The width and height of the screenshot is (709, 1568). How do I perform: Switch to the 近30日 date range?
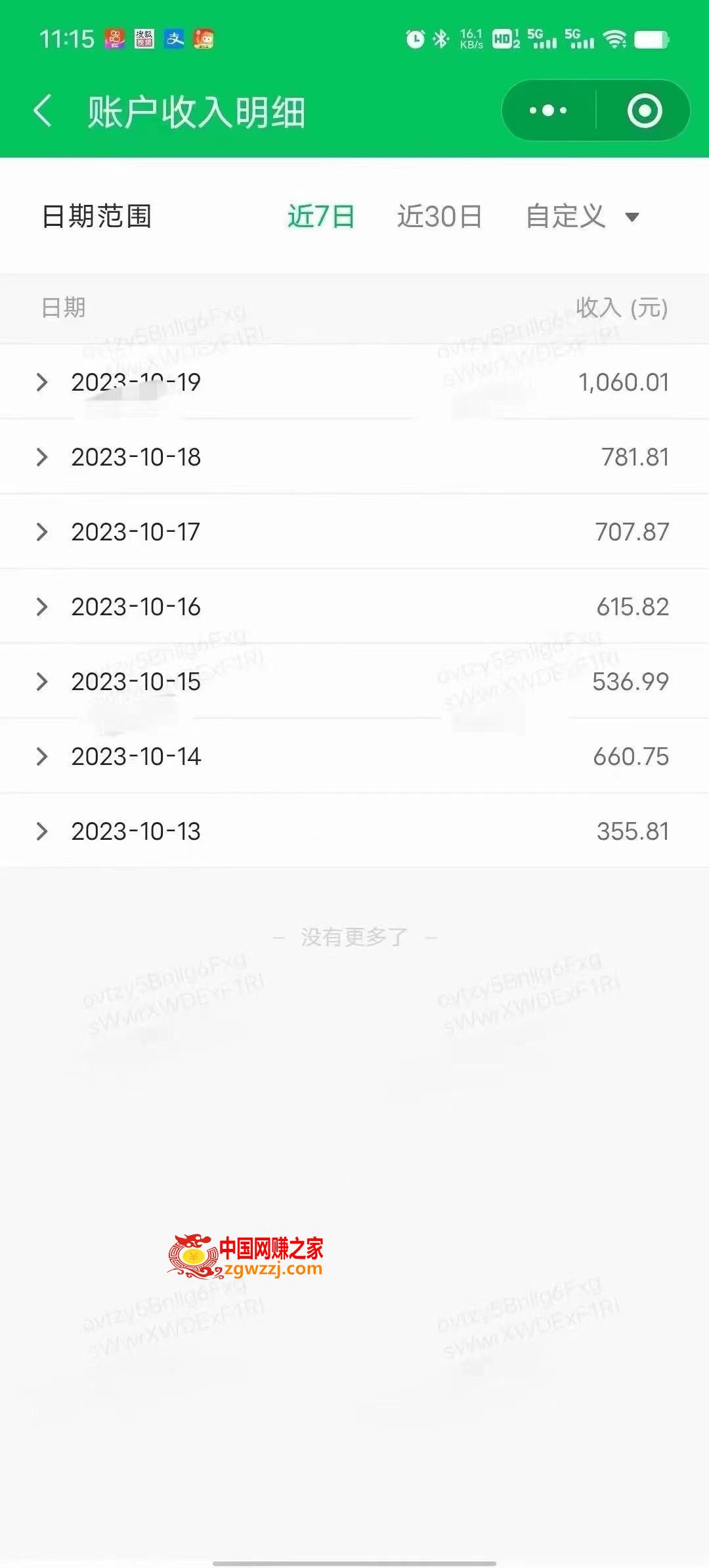(440, 217)
